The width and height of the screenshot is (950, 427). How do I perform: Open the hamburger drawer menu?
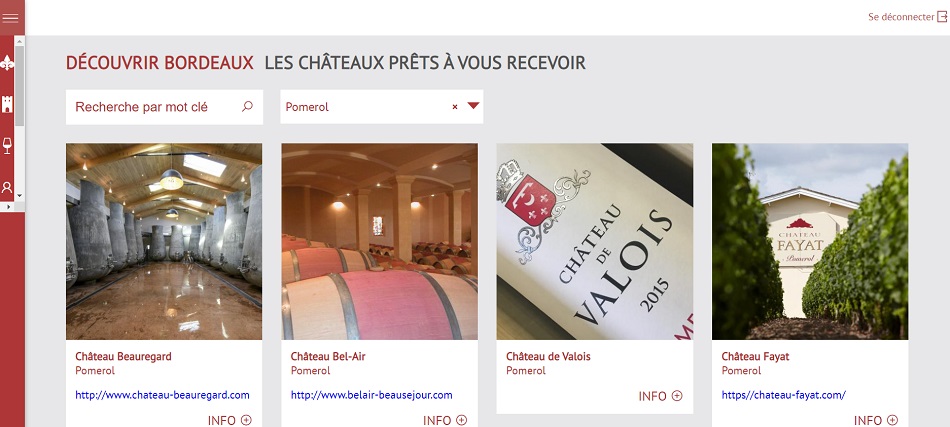[11, 18]
